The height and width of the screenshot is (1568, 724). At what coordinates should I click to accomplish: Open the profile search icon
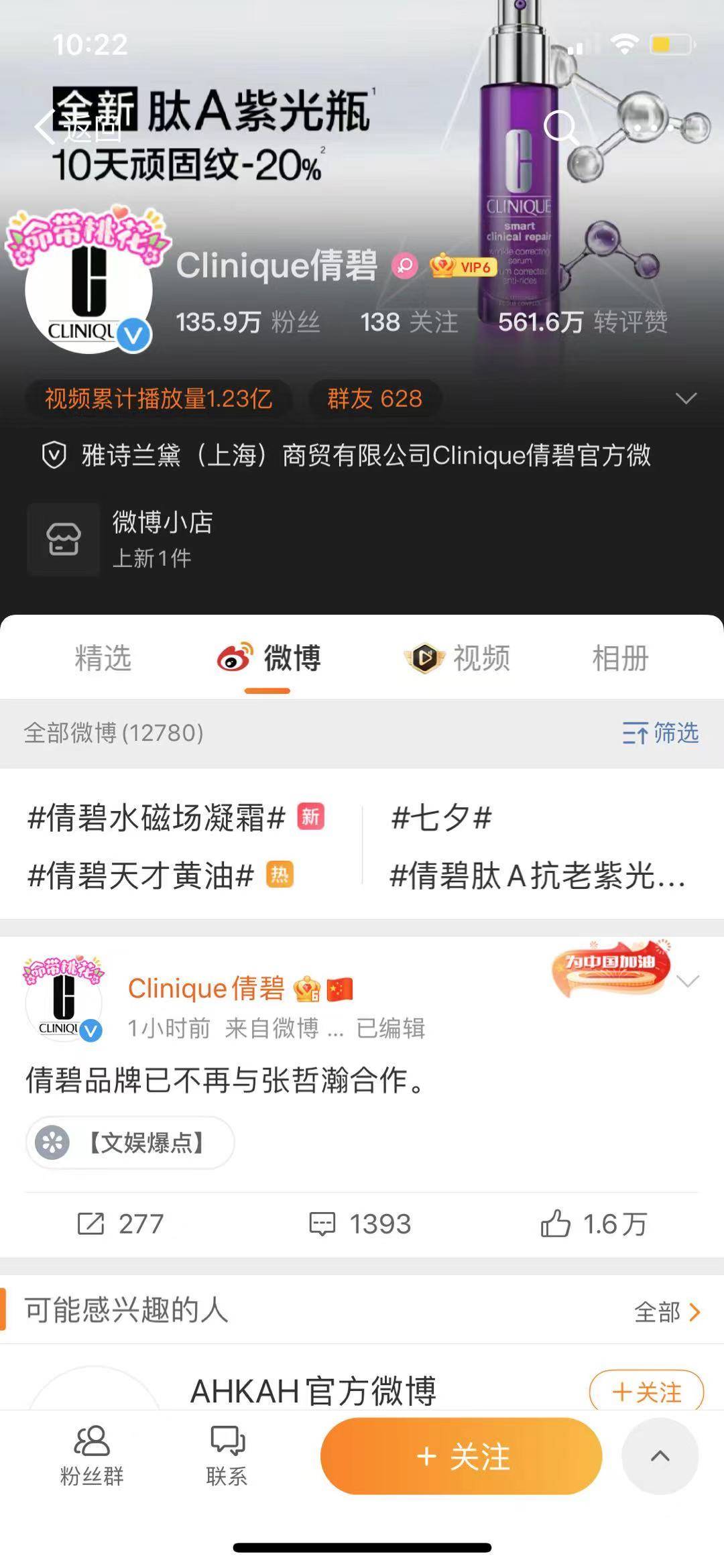click(560, 126)
